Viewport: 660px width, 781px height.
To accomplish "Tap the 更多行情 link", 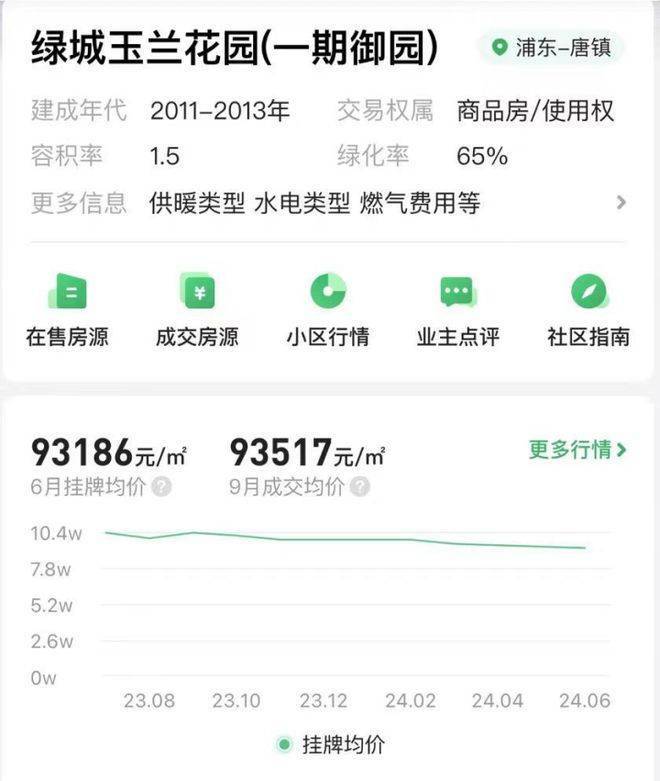I will coord(577,450).
